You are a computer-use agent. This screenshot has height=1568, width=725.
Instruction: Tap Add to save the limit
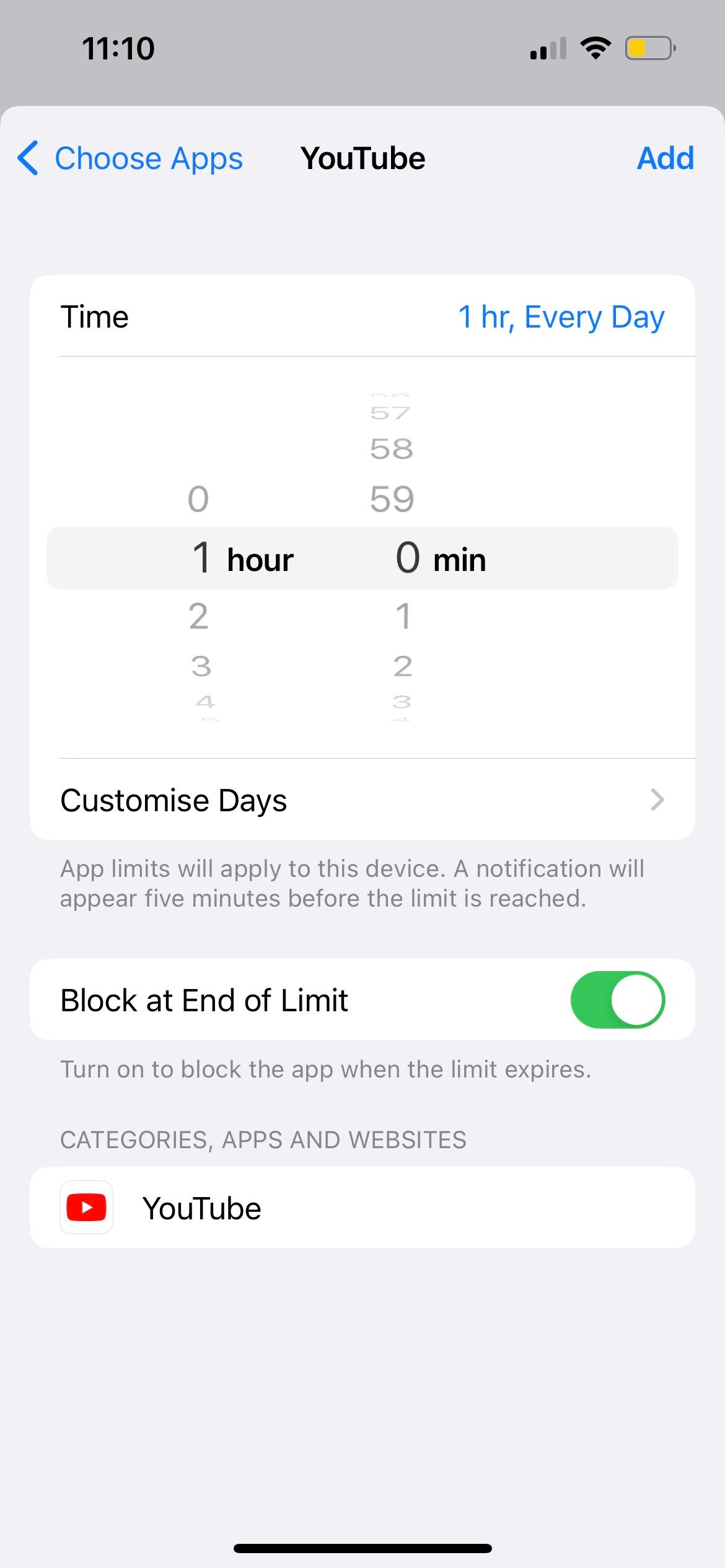665,159
